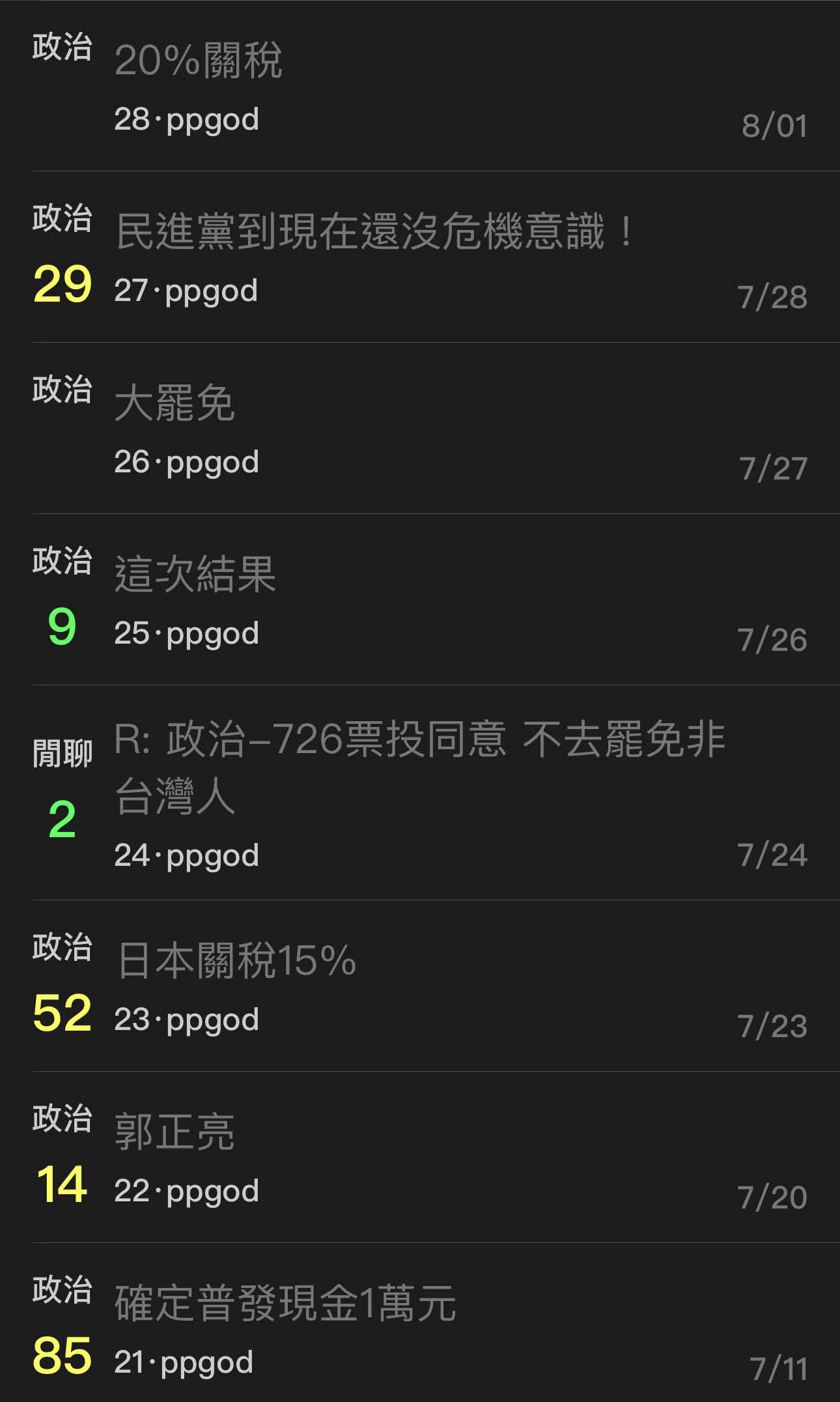Open the post 民進黨到現在還沒危機意識！
Viewport: 840px width, 1402px height.
[x=374, y=232]
